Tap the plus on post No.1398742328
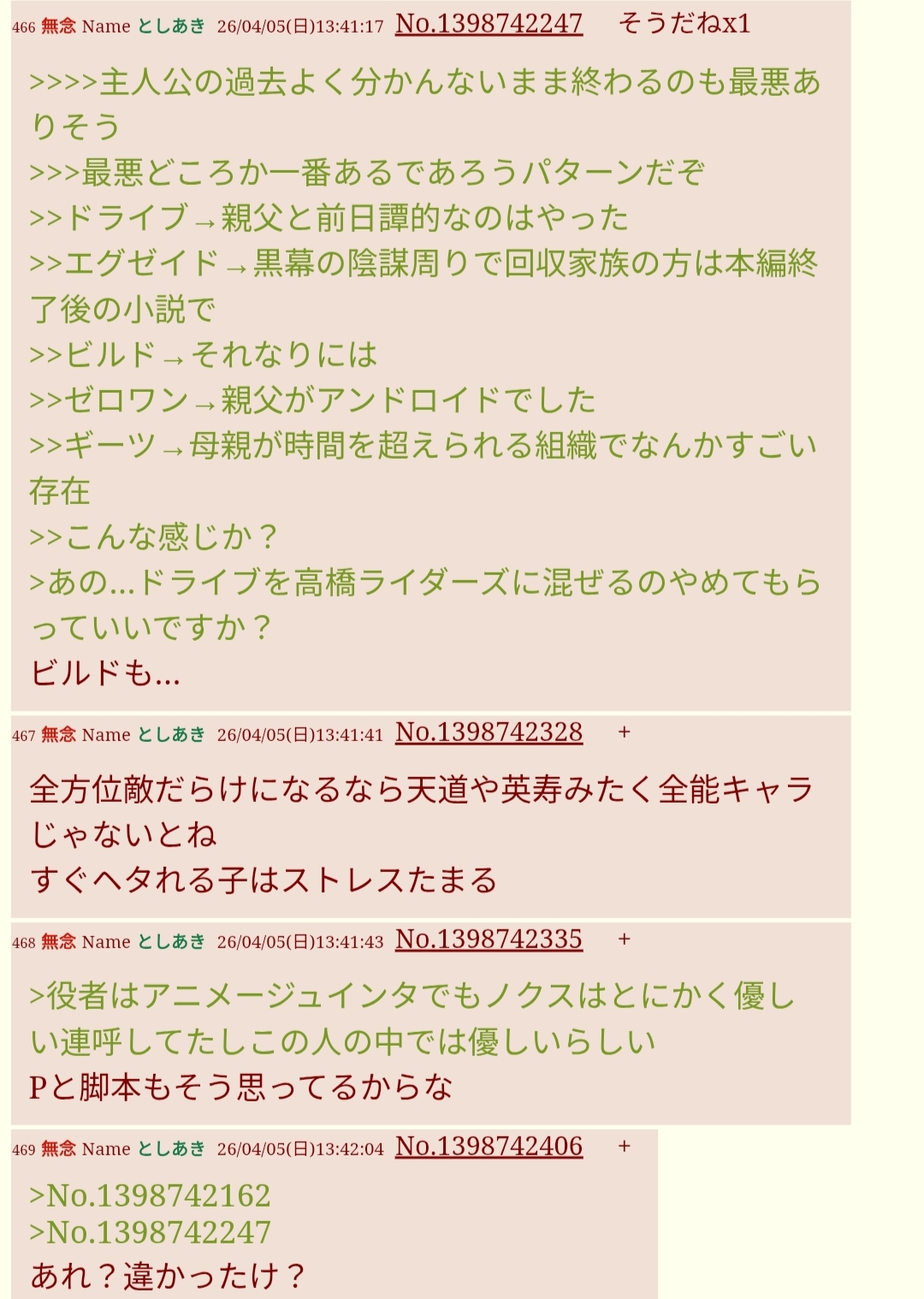This screenshot has height=1299, width=924. [x=625, y=733]
